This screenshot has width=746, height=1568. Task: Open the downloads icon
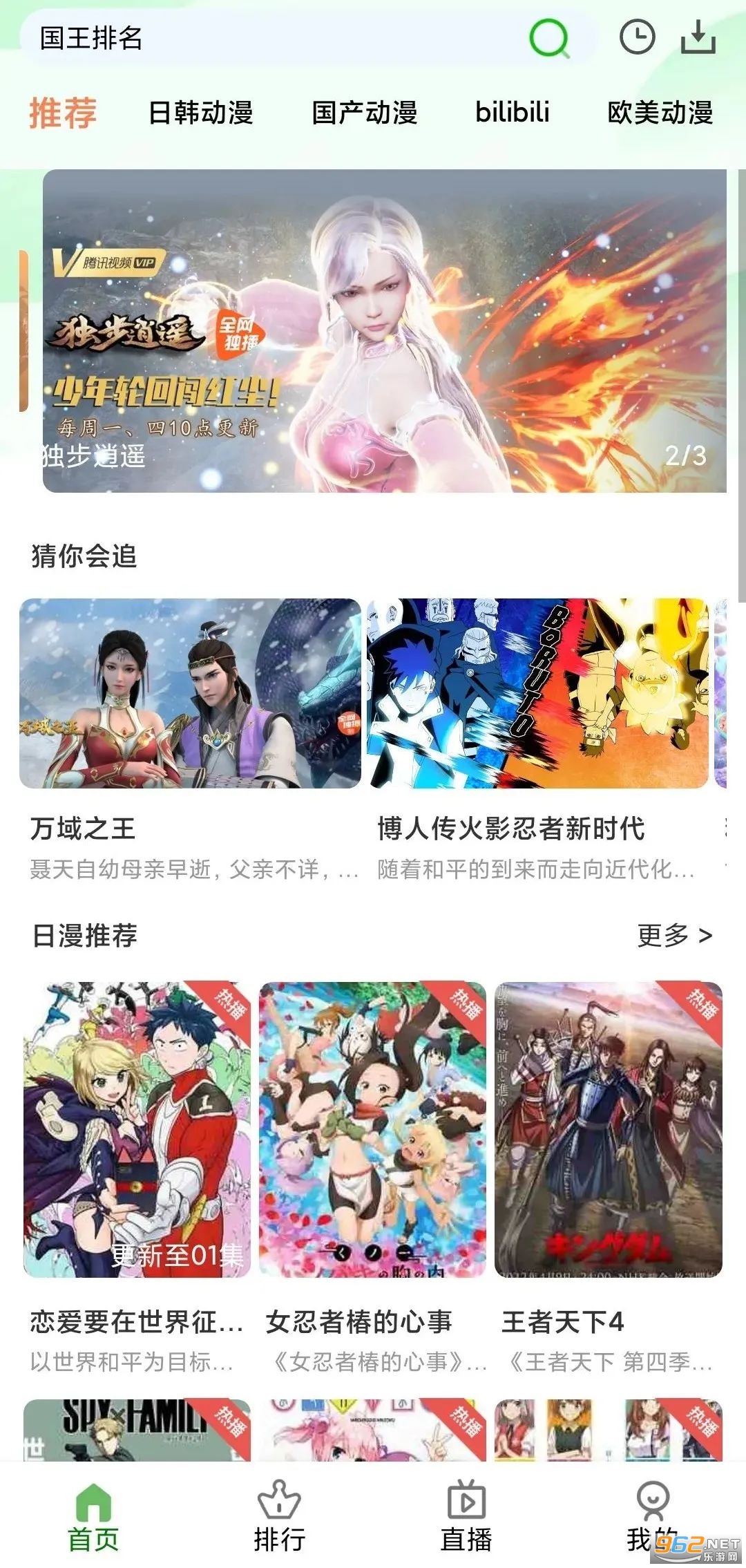pos(698,38)
